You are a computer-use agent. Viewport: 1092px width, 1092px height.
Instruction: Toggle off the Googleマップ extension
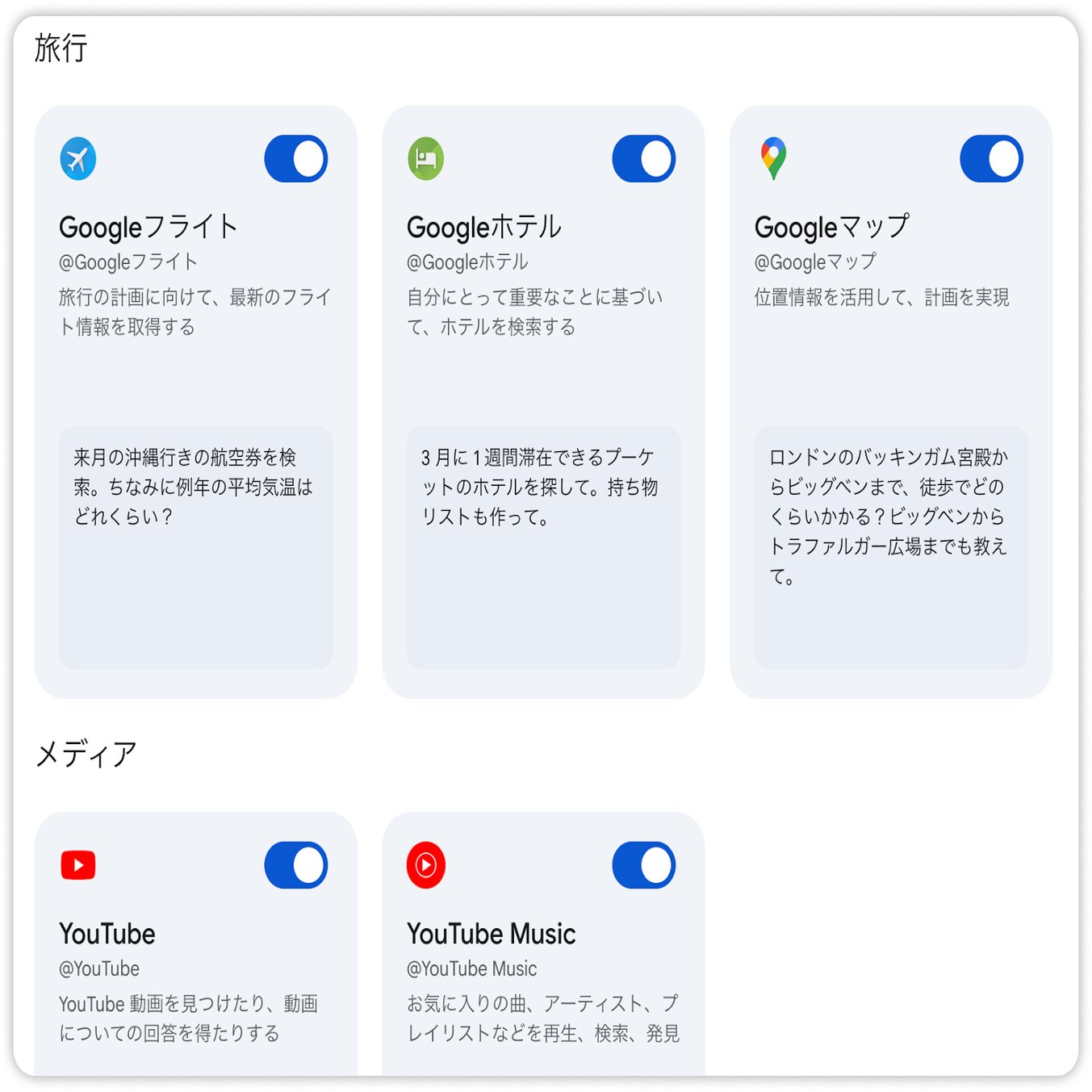(991, 159)
